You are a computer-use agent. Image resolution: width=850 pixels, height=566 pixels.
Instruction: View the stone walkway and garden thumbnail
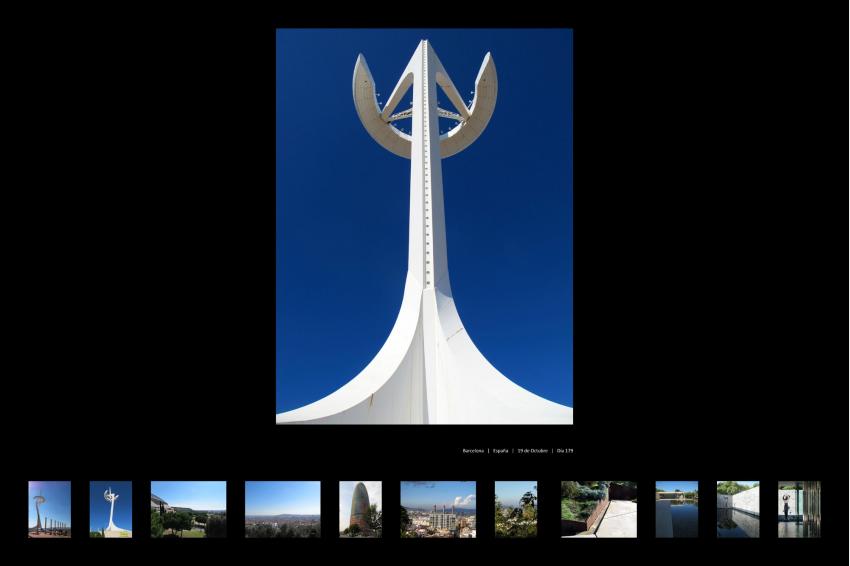598,509
